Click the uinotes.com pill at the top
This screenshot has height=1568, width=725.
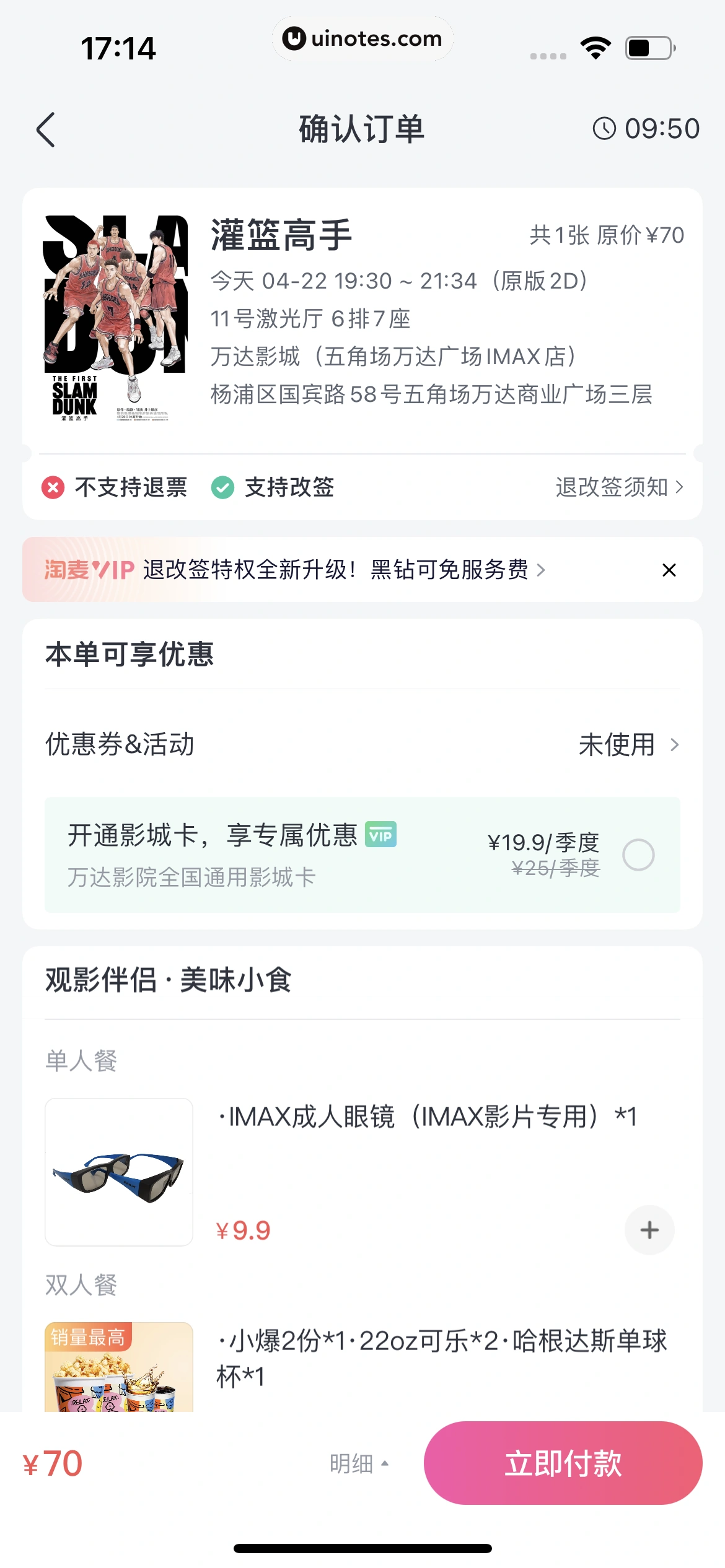[361, 39]
